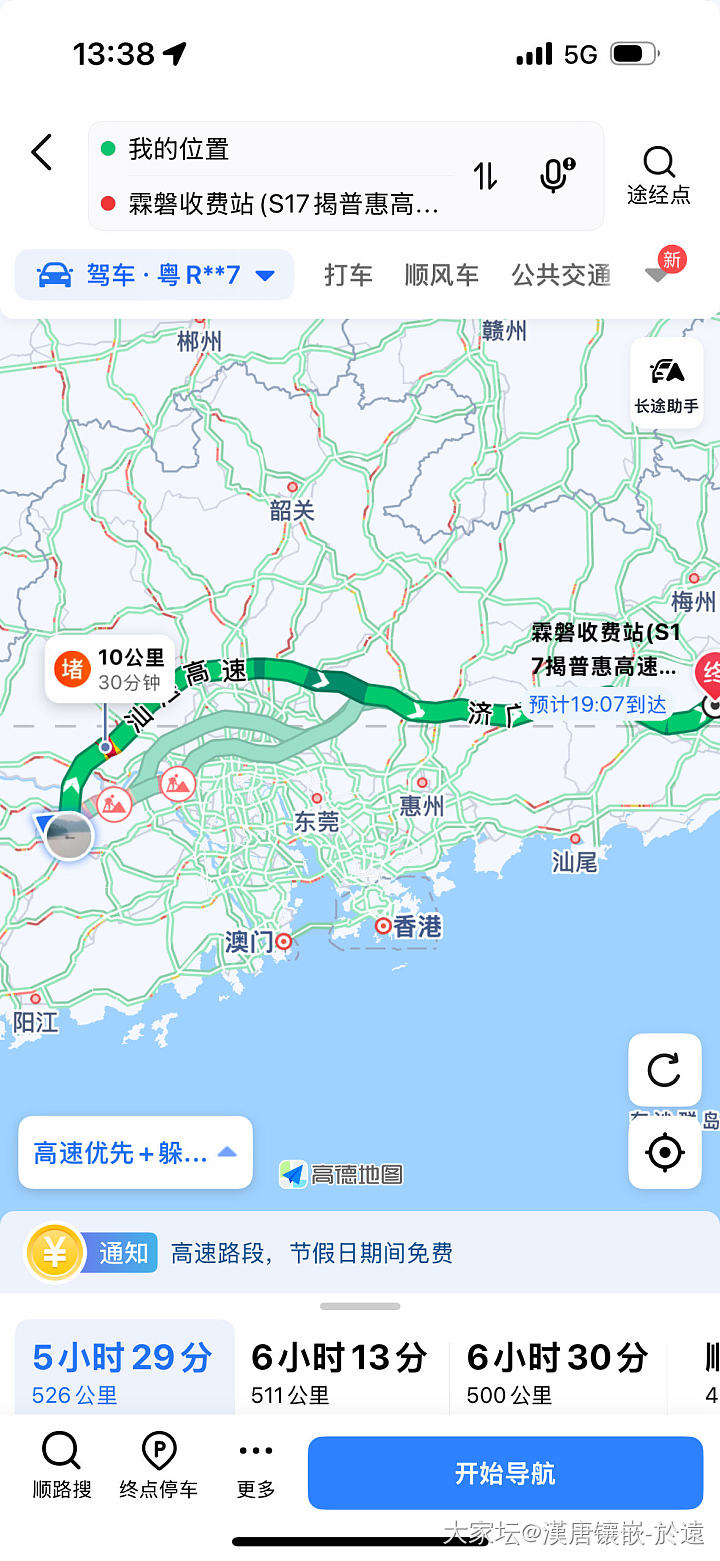Screen dimensions: 720x1561
Task: Swap start and destination locations
Action: (x=485, y=176)
